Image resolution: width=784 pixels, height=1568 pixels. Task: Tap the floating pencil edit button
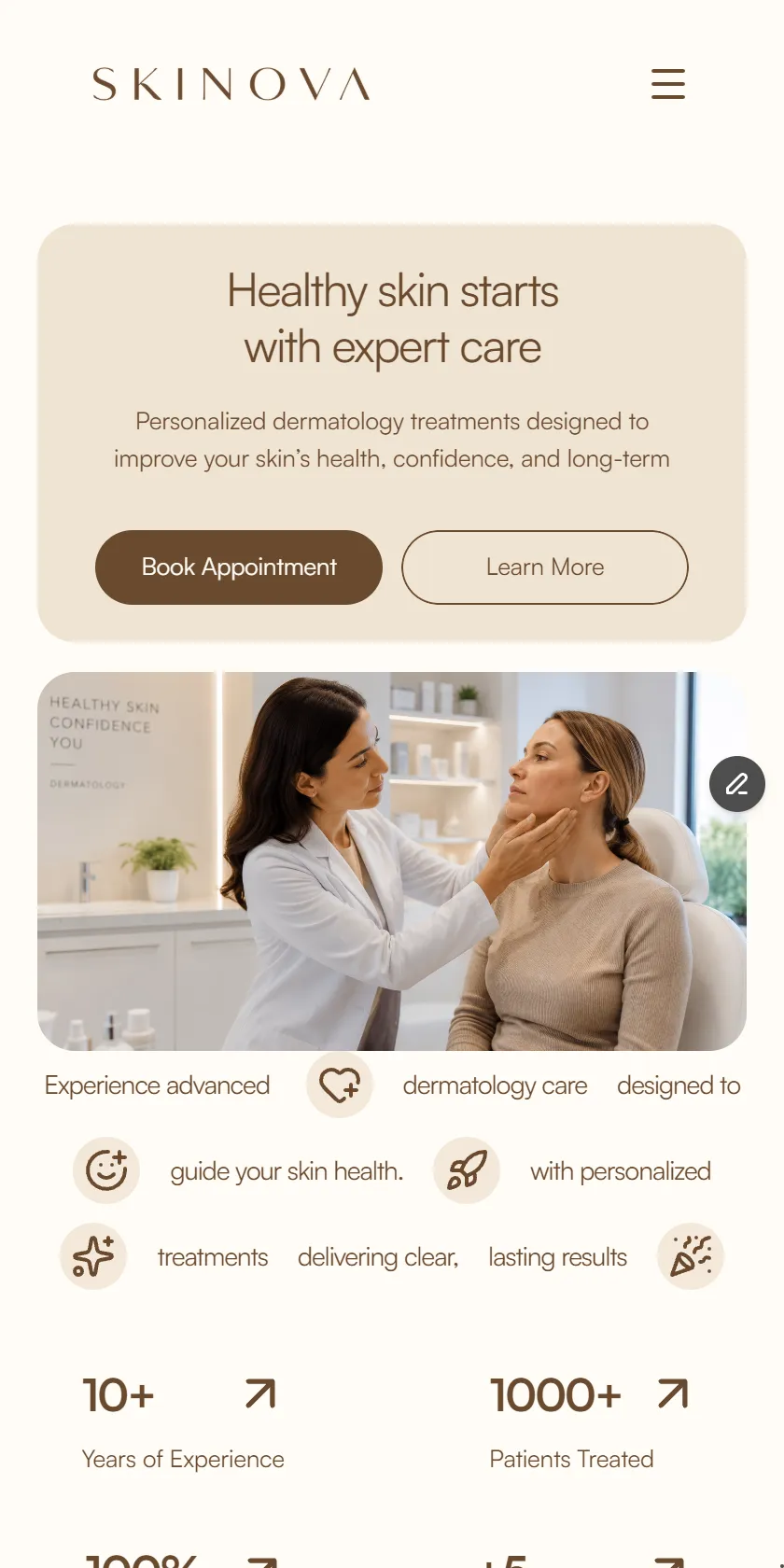737,784
